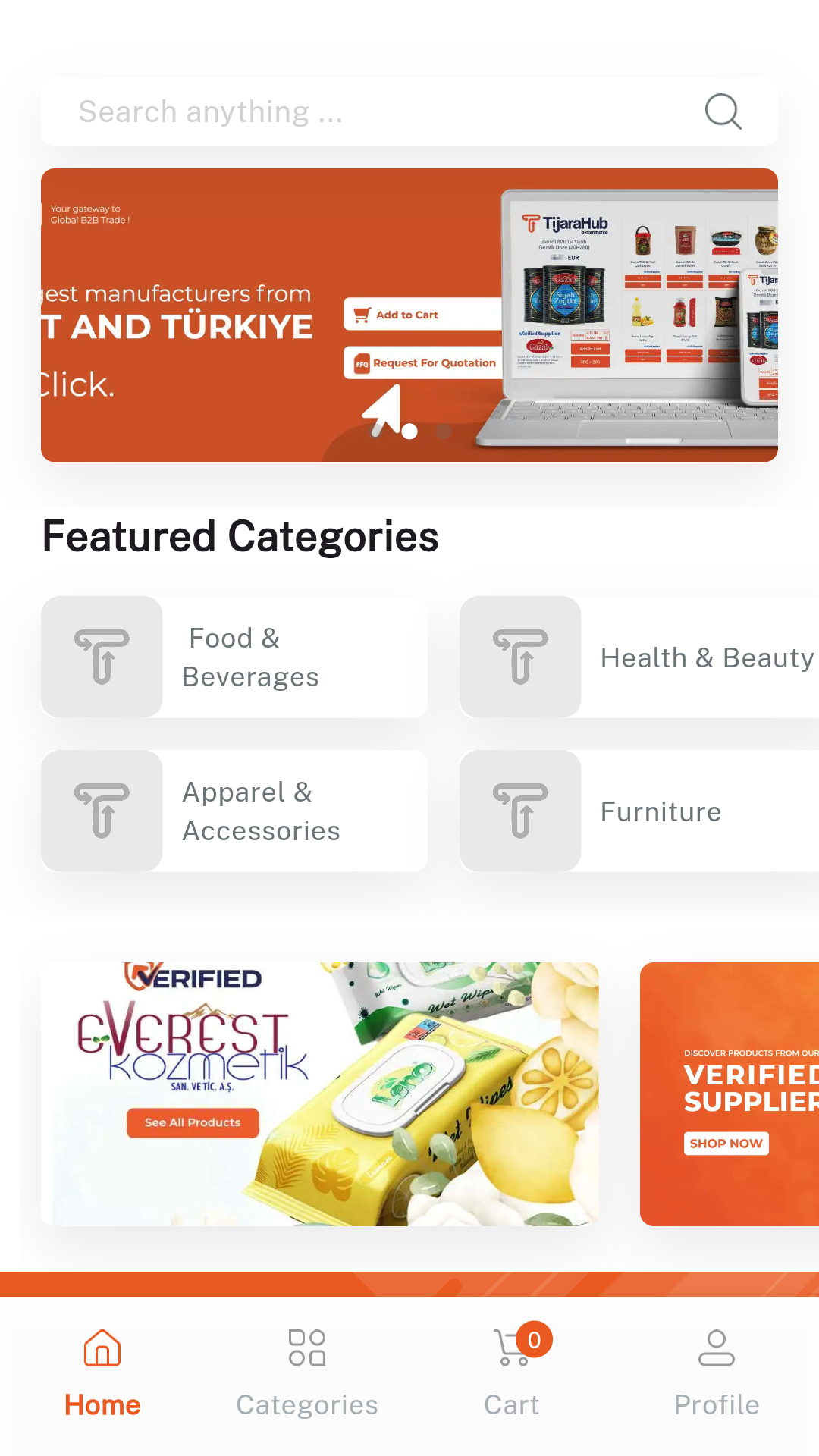
Task: Browse Apparel & Accessories category
Action: click(x=234, y=811)
